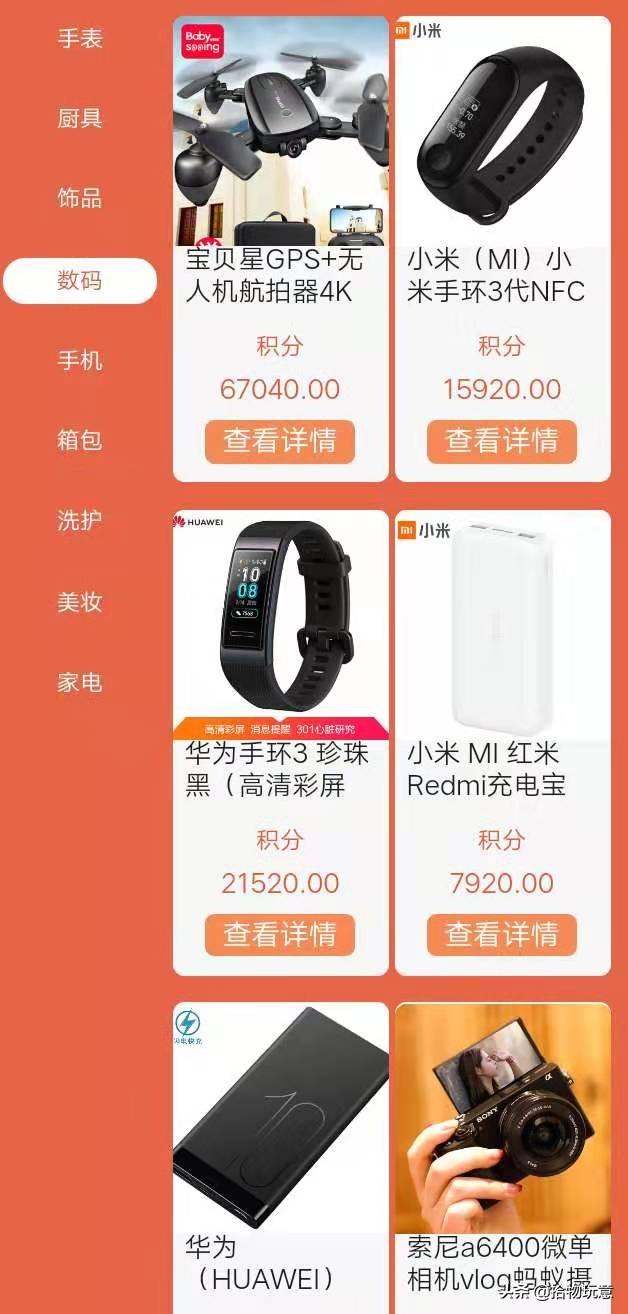Image resolution: width=628 pixels, height=1314 pixels.
Task: Select the 手表 category
Action: [x=80, y=39]
